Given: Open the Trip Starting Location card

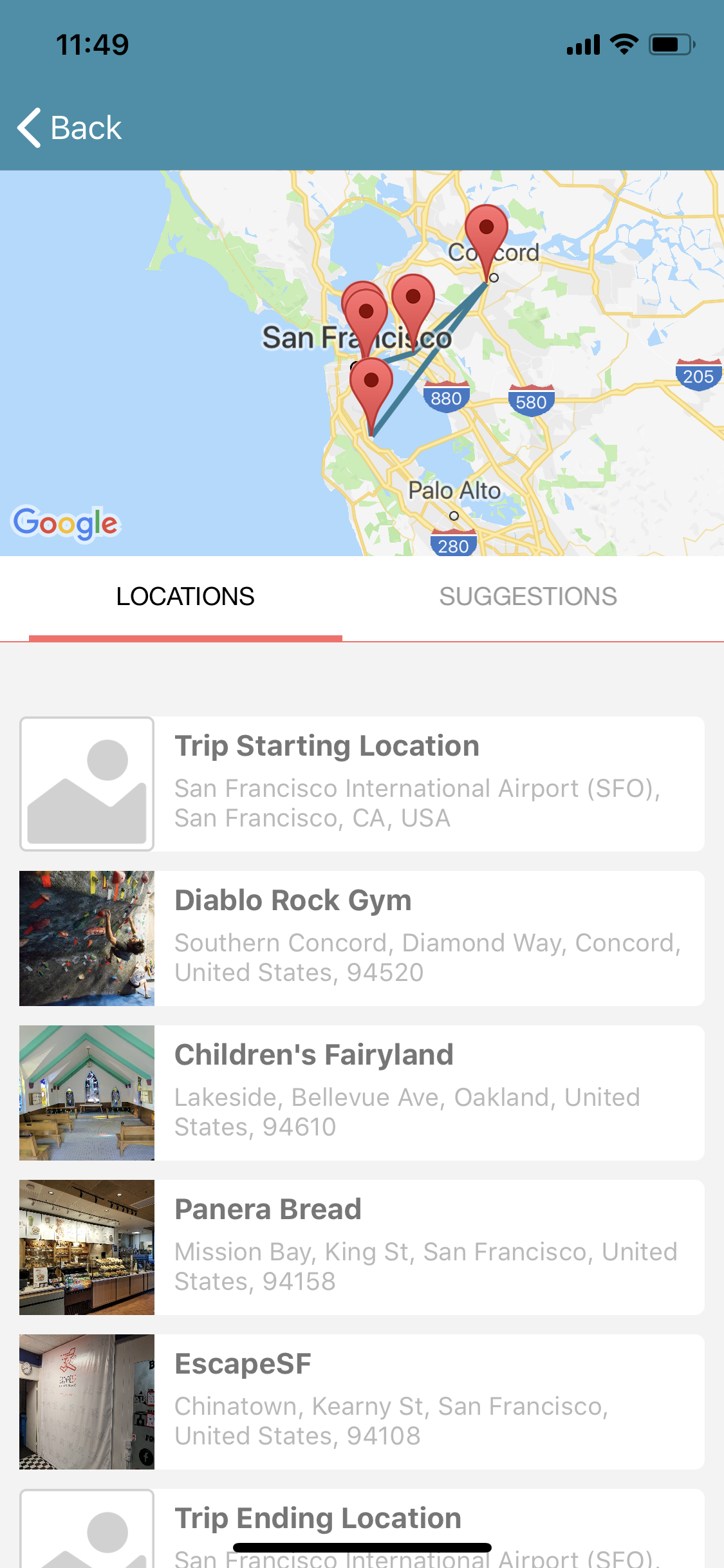Looking at the screenshot, I should pyautogui.click(x=362, y=784).
